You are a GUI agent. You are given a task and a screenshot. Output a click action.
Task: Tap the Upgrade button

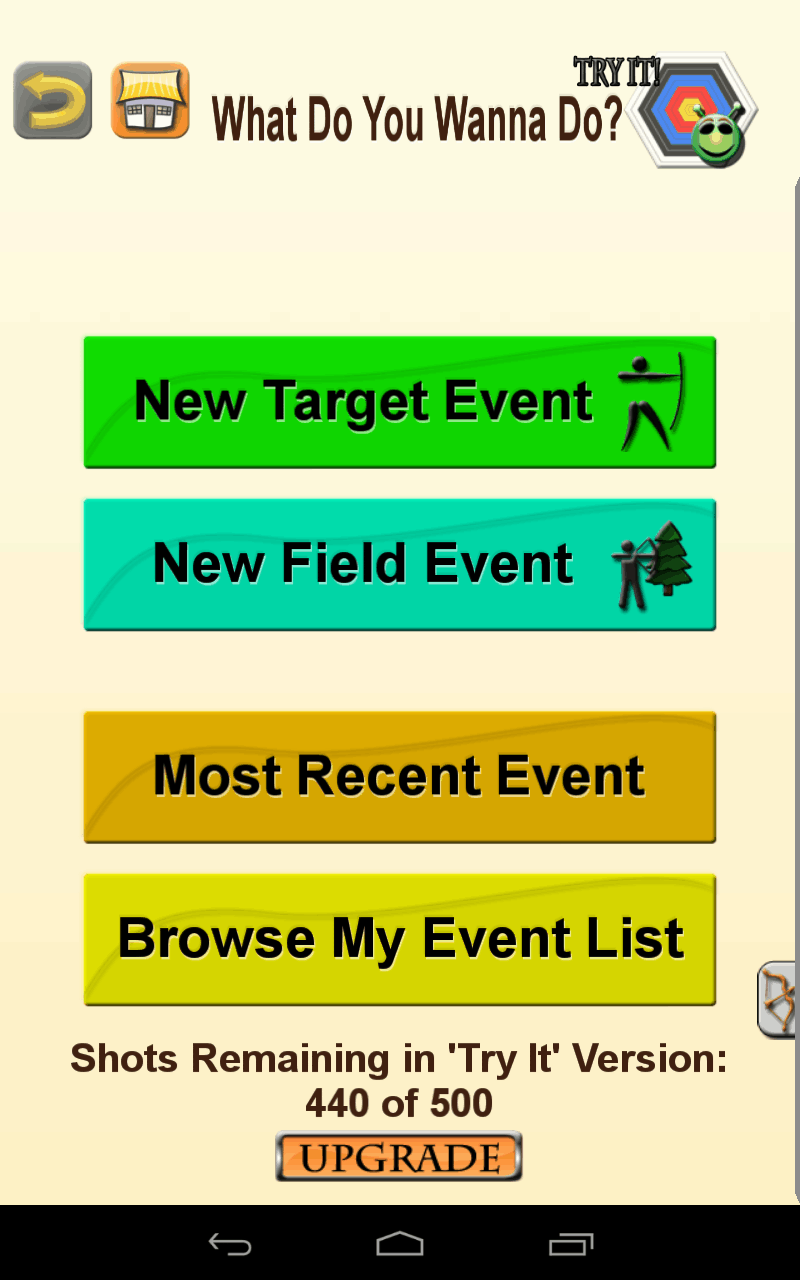(x=399, y=1156)
